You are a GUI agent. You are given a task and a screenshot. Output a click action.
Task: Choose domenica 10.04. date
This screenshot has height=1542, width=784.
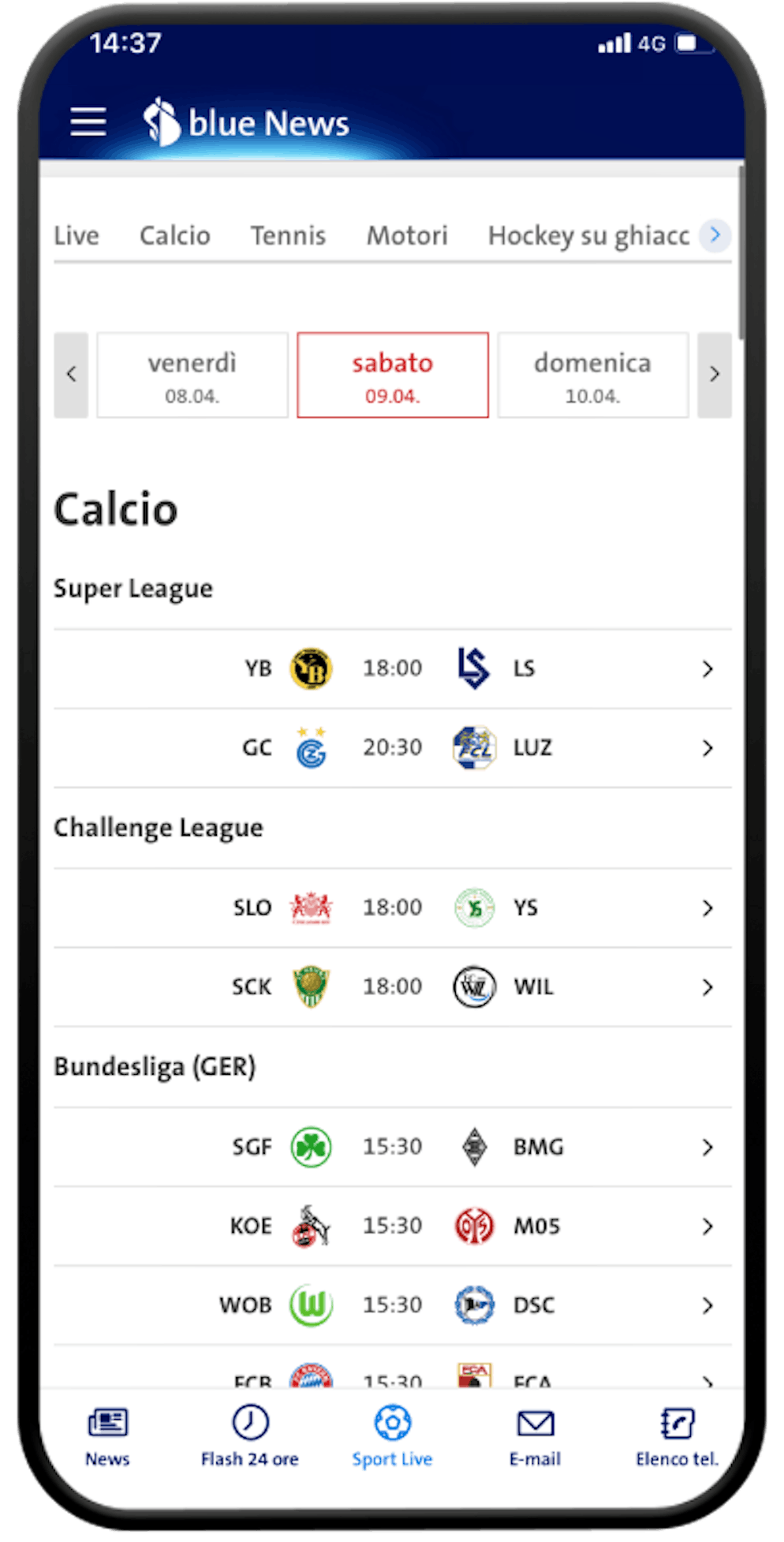click(593, 375)
